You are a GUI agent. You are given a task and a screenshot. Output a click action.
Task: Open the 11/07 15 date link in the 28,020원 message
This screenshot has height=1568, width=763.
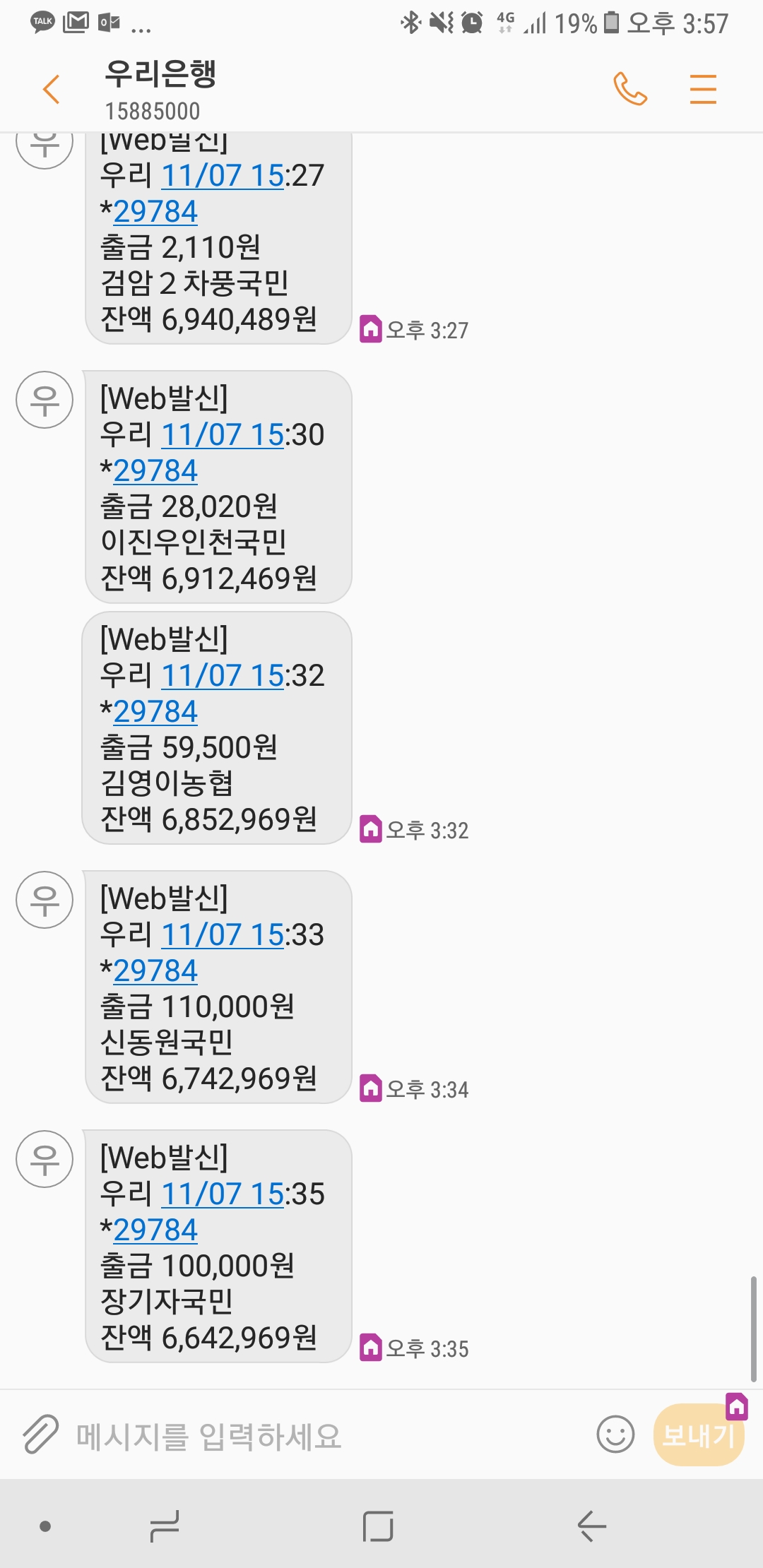(x=223, y=434)
